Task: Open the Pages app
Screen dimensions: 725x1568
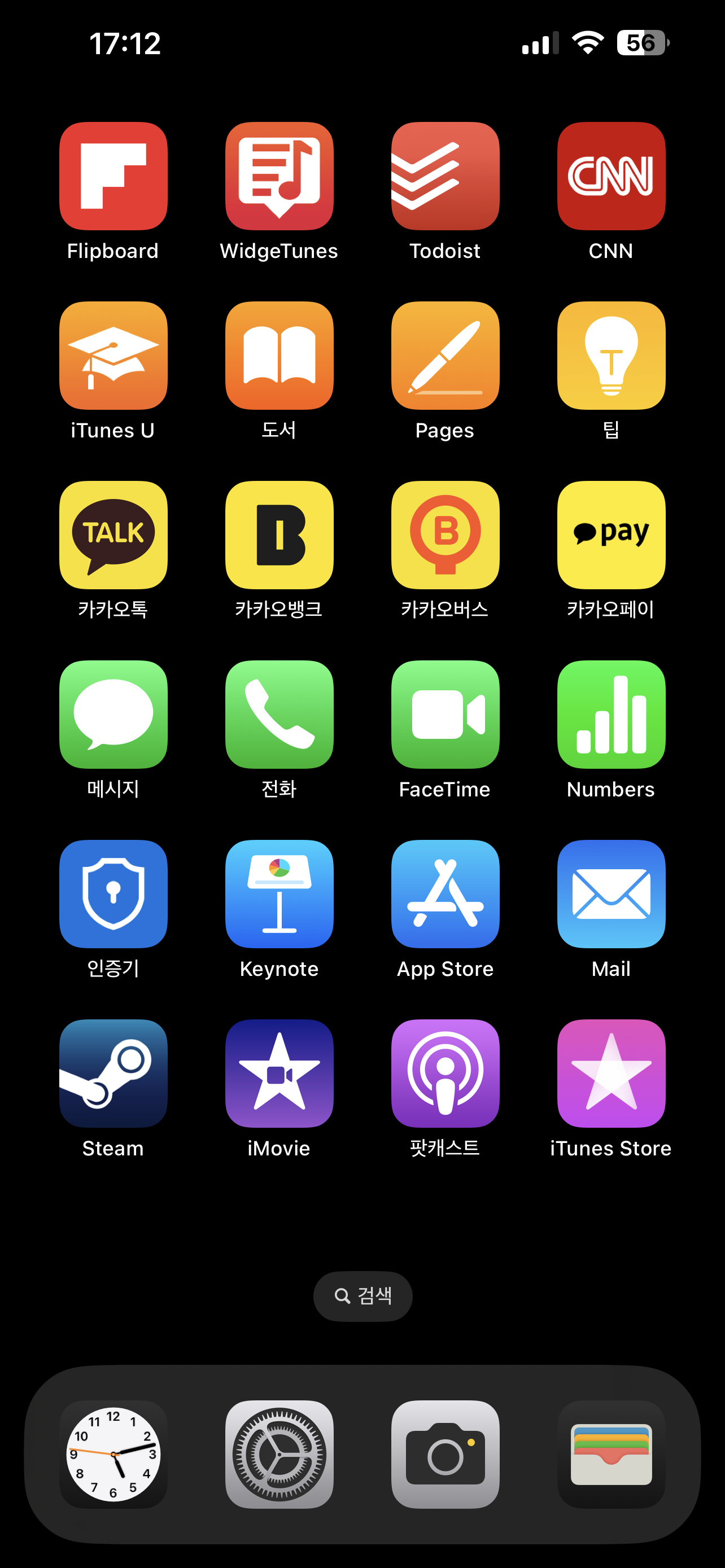Action: pyautogui.click(x=446, y=356)
